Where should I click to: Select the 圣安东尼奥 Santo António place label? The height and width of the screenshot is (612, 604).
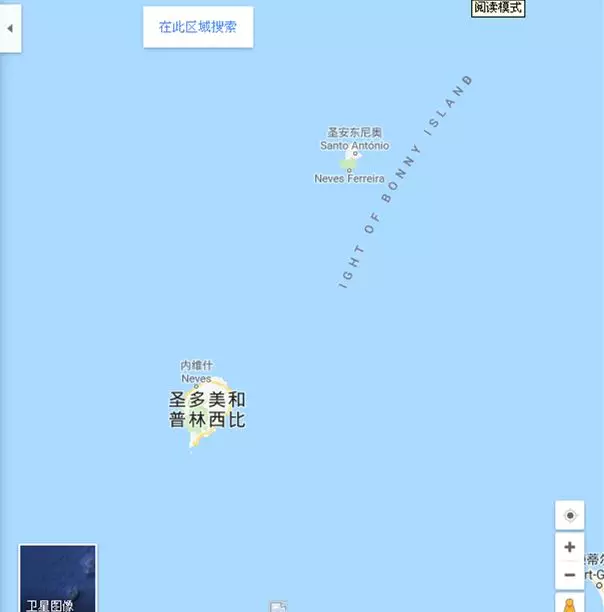[354, 139]
